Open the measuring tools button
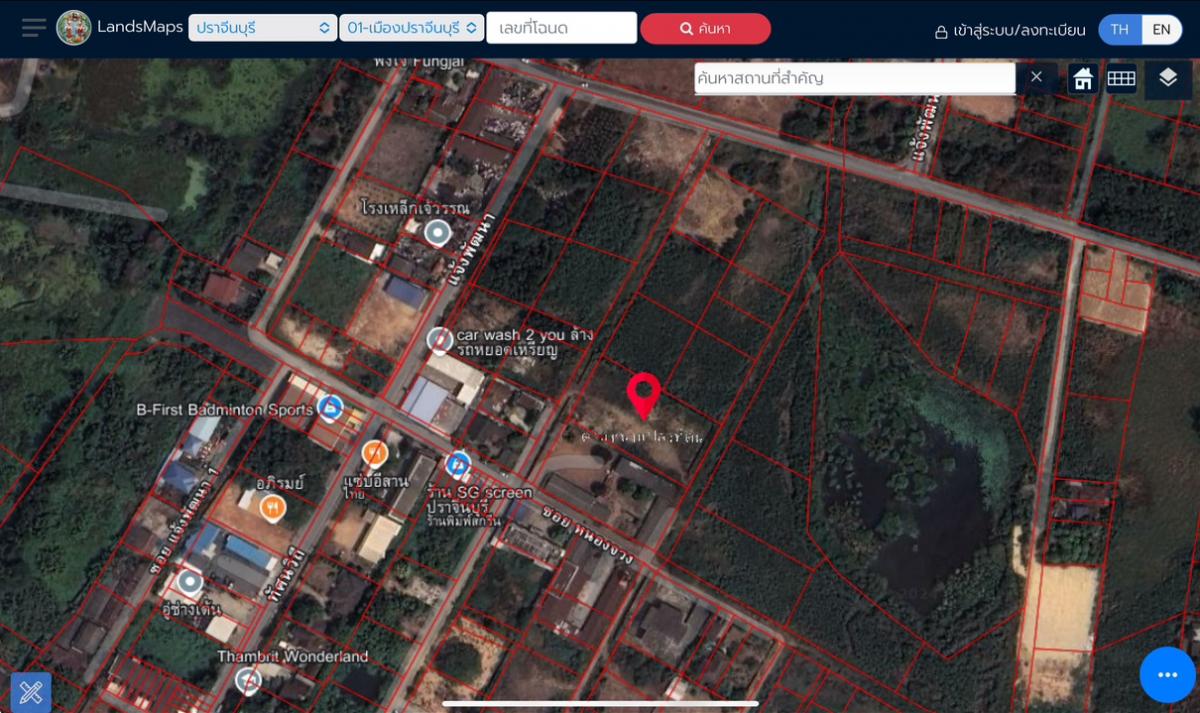This screenshot has width=1200, height=713. tap(31, 691)
